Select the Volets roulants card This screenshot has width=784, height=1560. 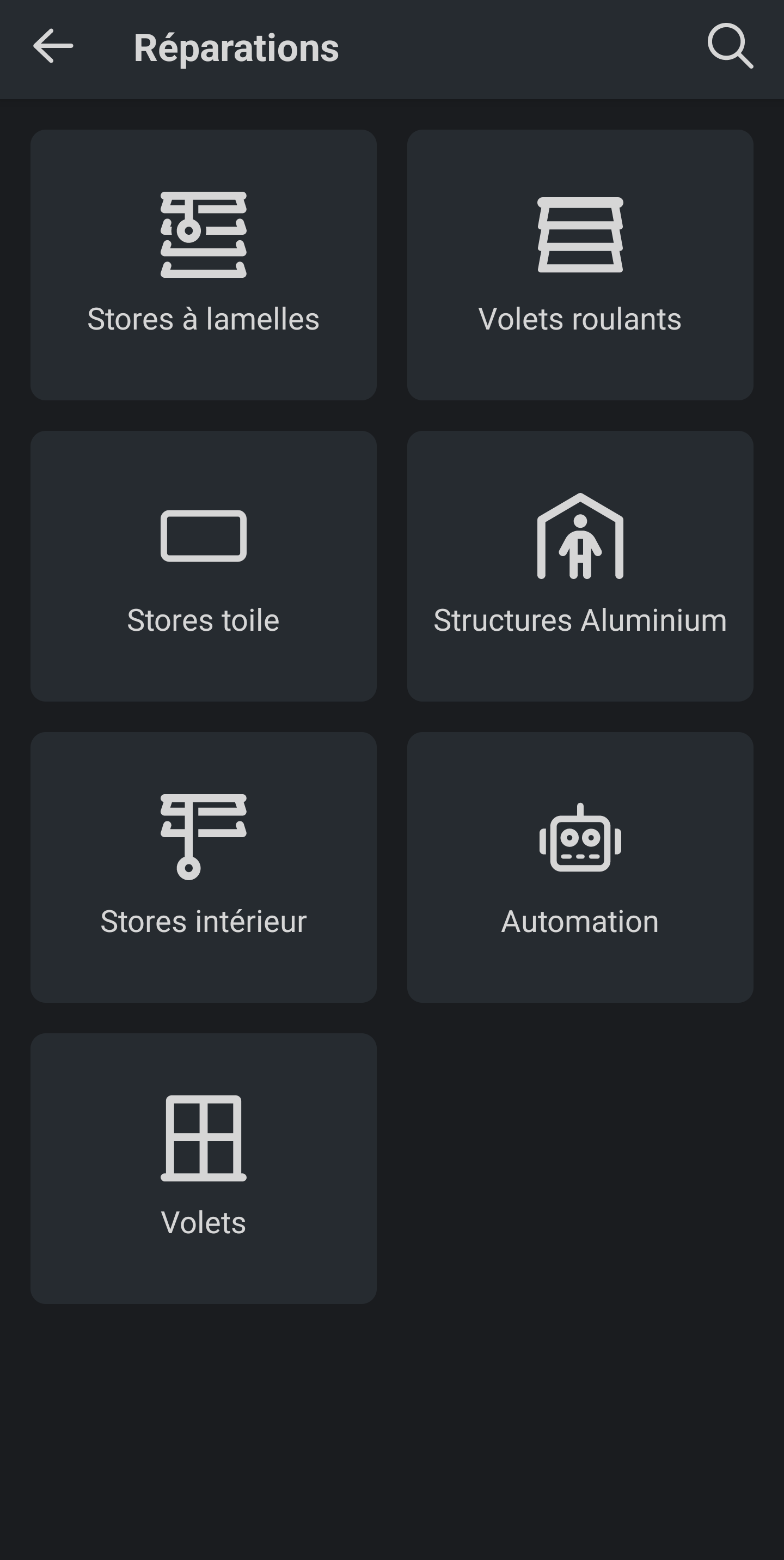pos(580,265)
